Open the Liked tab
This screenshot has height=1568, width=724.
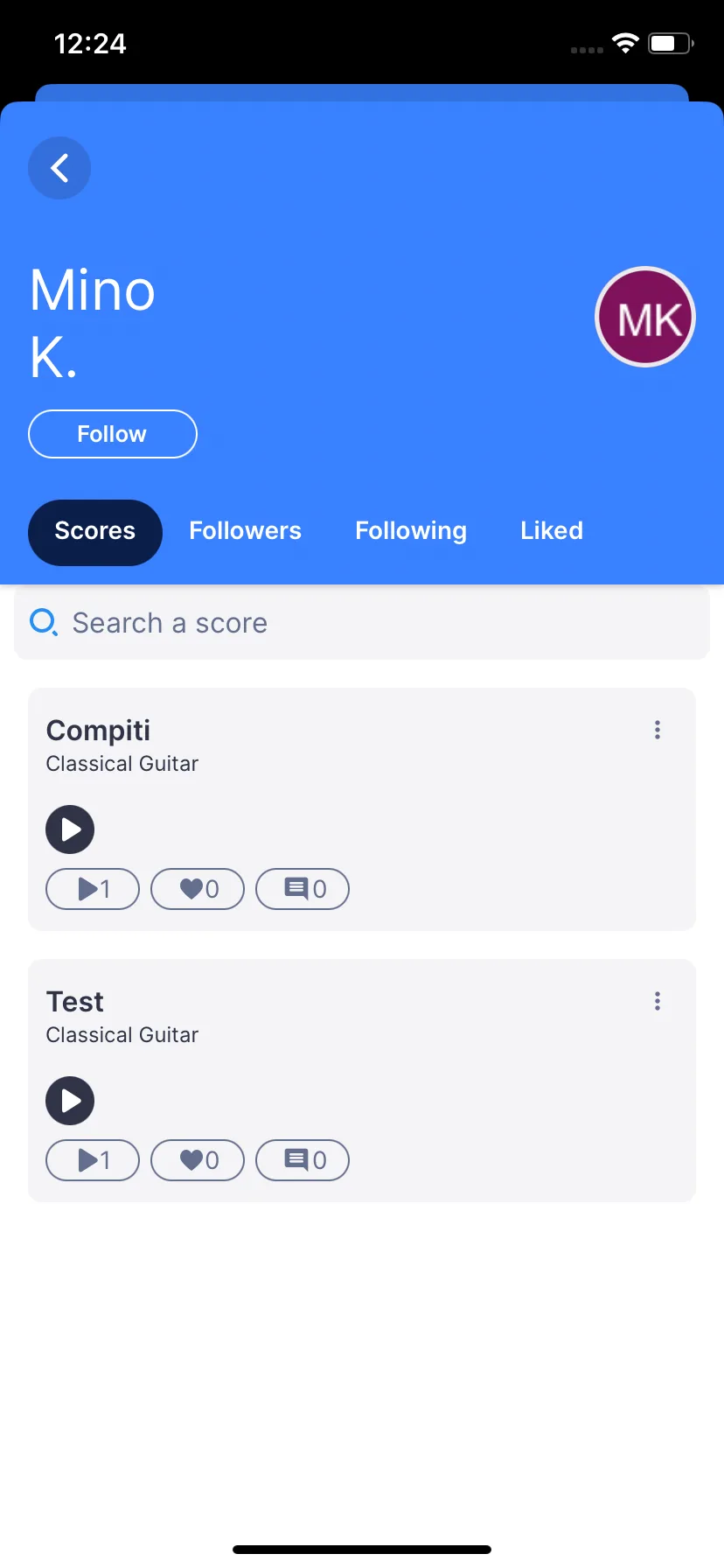(x=552, y=531)
